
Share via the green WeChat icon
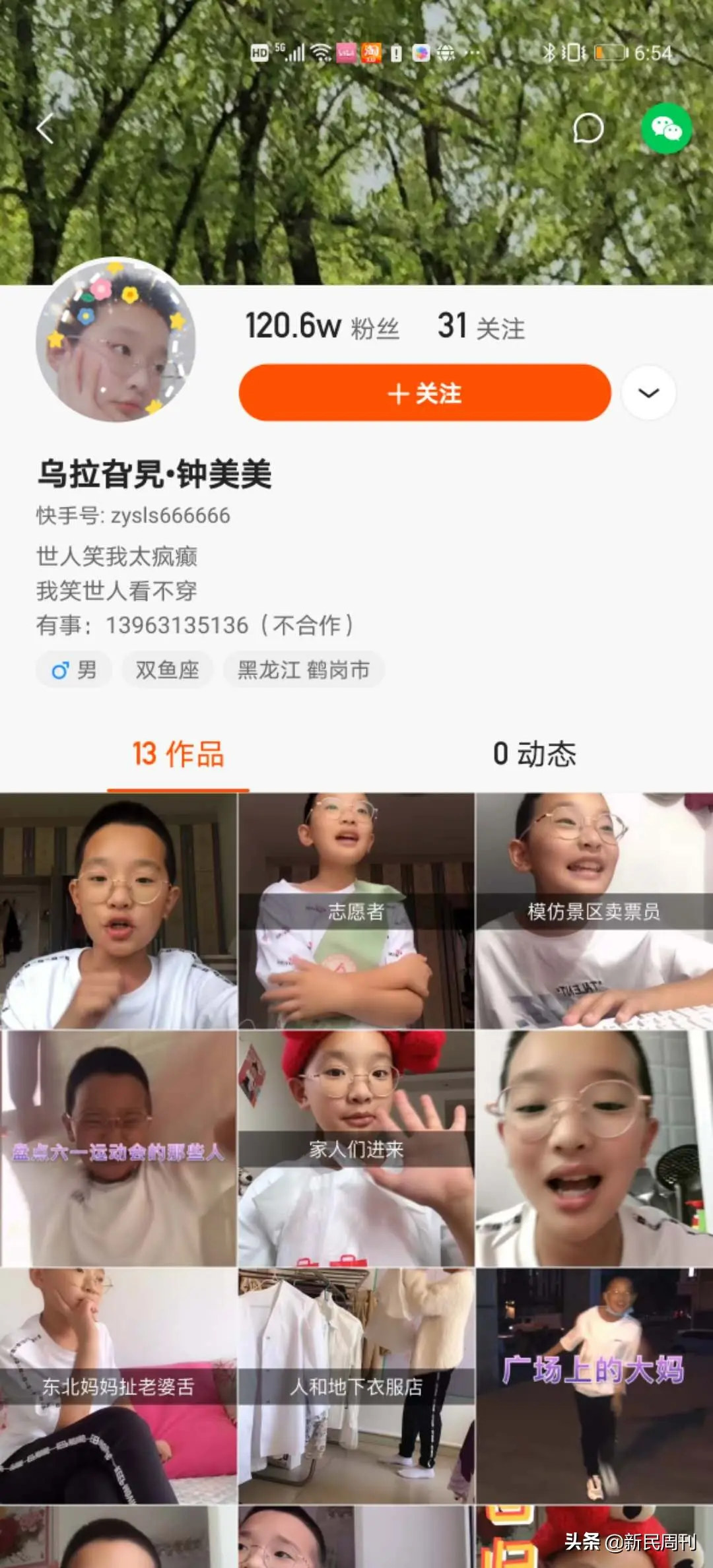(x=667, y=128)
